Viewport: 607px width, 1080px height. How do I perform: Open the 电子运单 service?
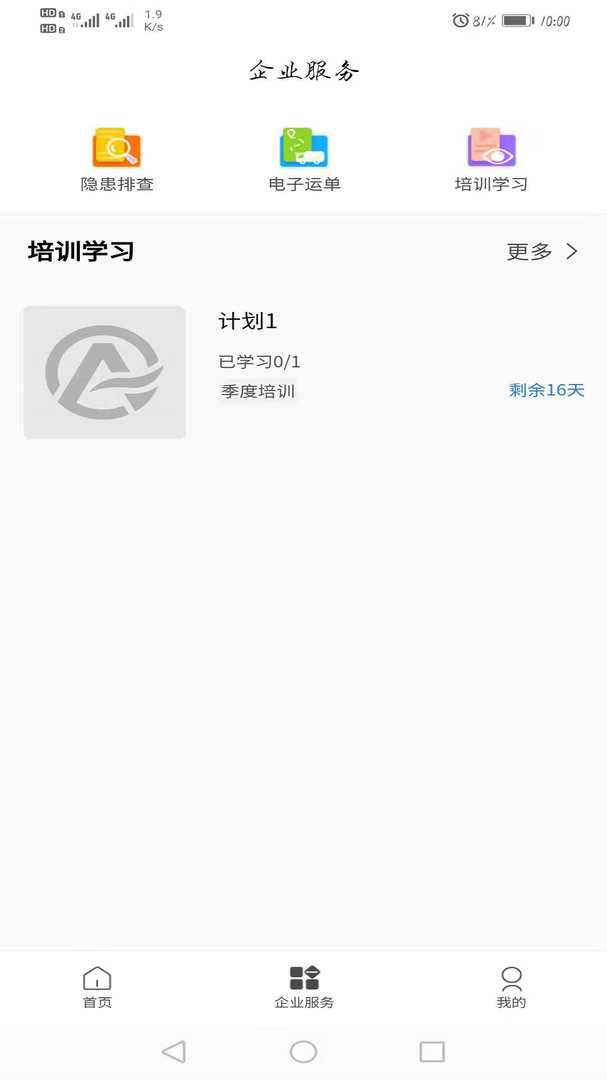pyautogui.click(x=304, y=159)
